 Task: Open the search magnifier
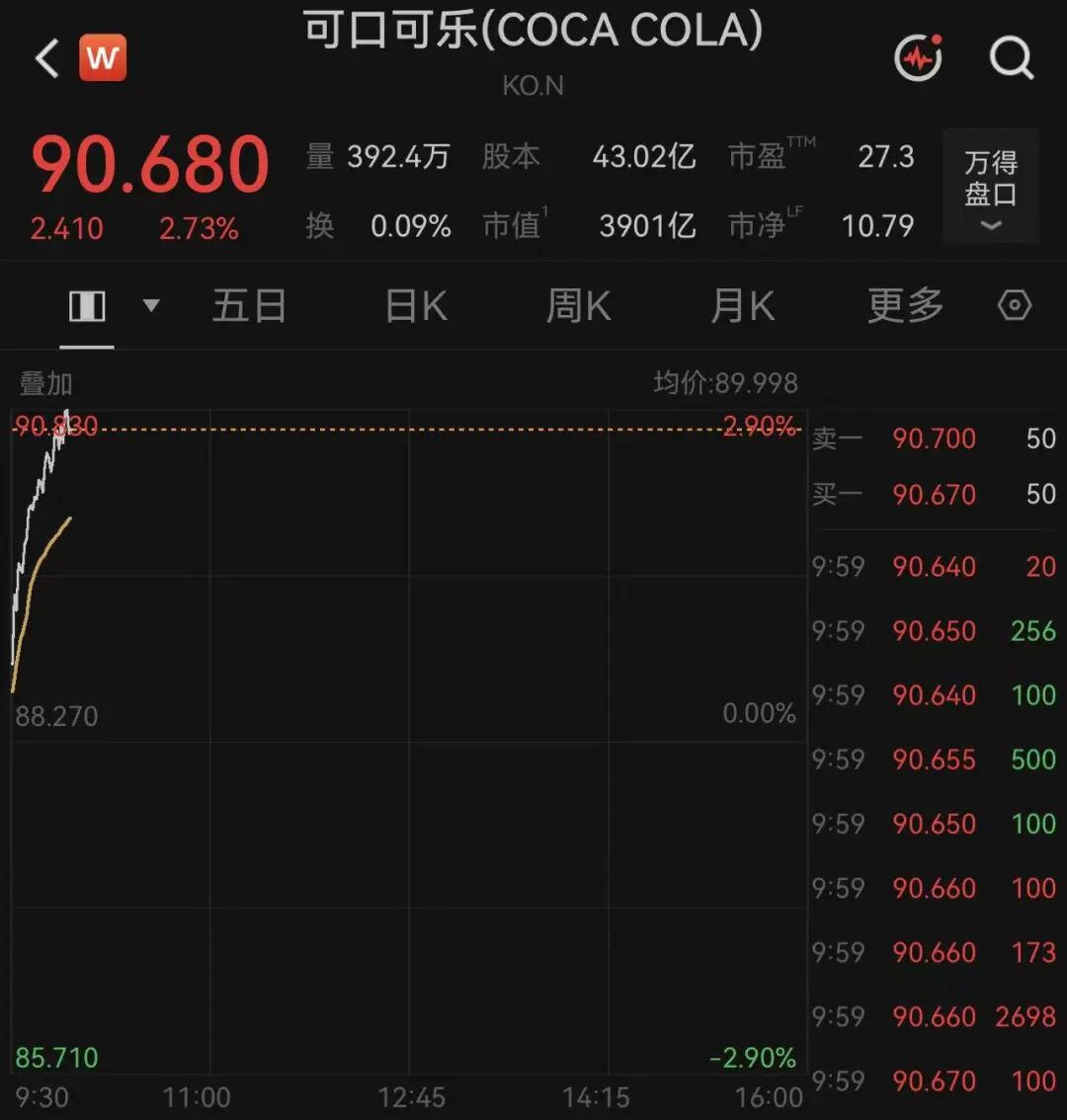[x=1012, y=58]
